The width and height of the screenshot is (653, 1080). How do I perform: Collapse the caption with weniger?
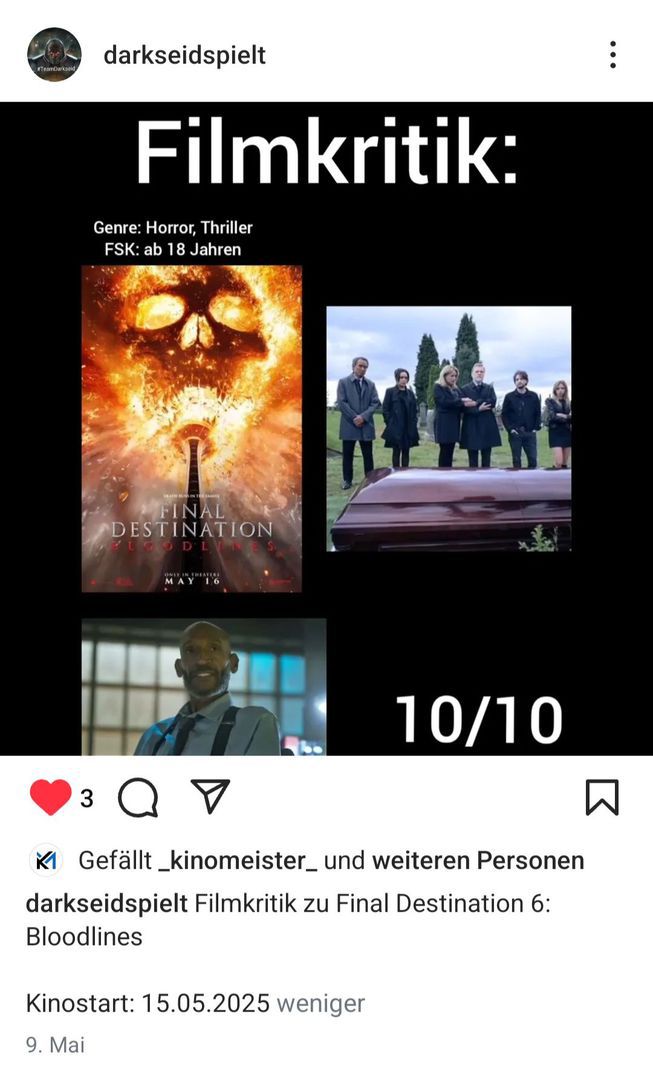[320, 1003]
